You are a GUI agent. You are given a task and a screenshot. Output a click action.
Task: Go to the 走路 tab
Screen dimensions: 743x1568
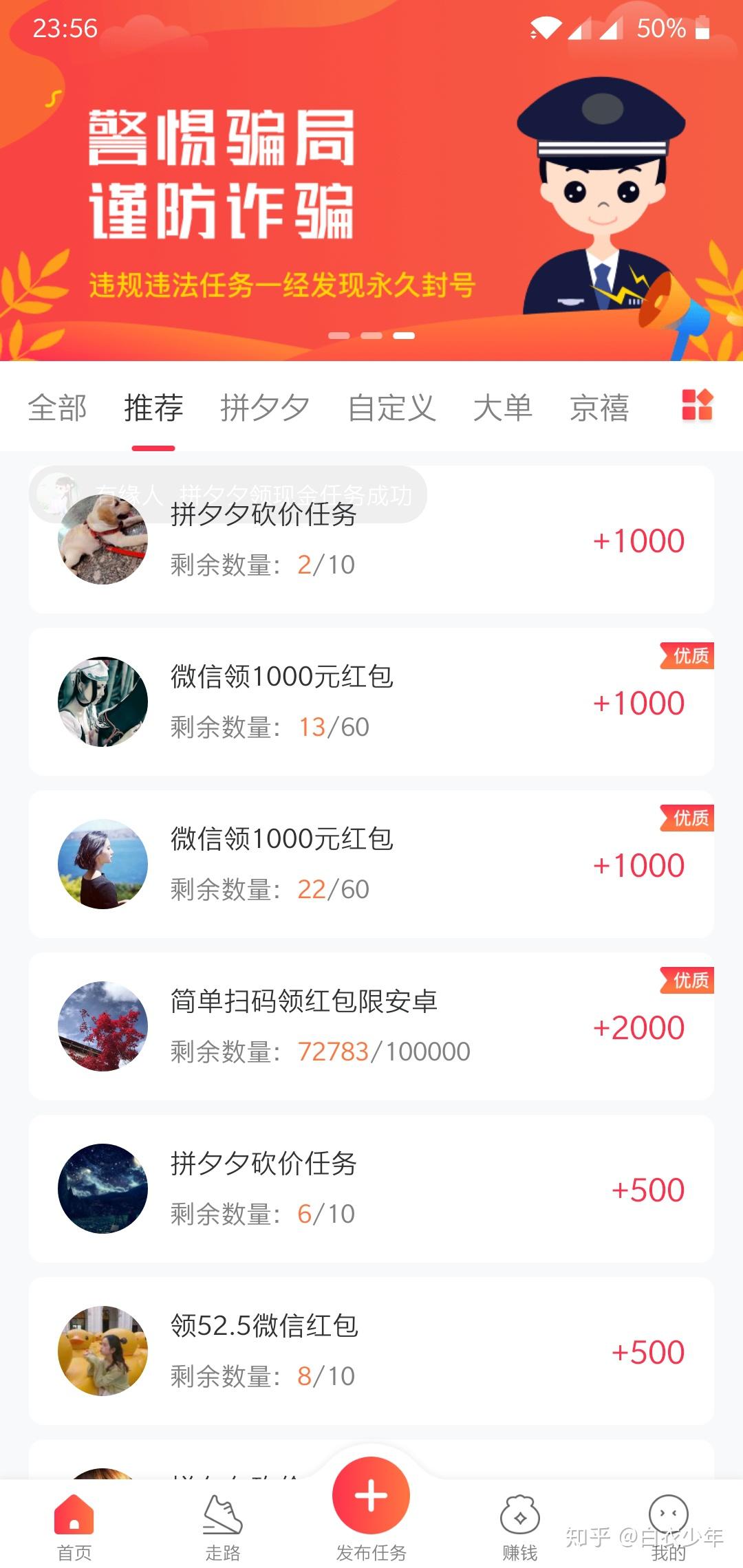click(223, 1527)
